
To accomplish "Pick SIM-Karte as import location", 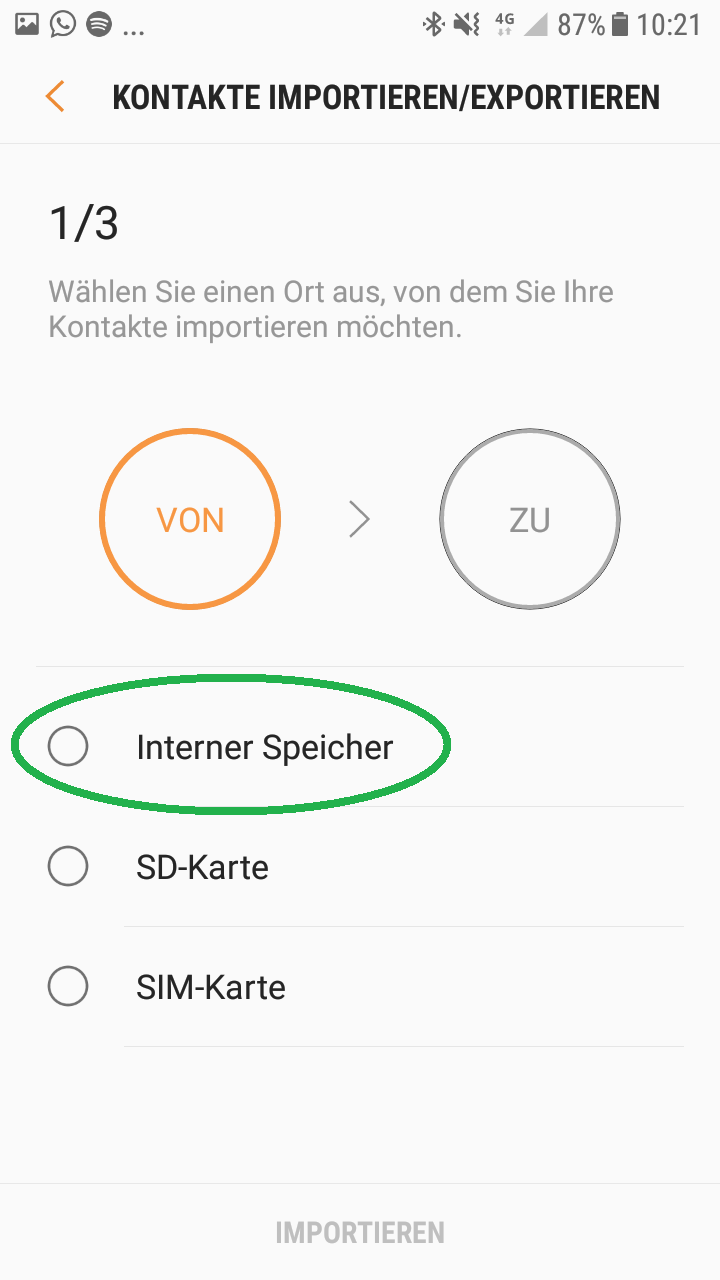I will click(x=360, y=986).
